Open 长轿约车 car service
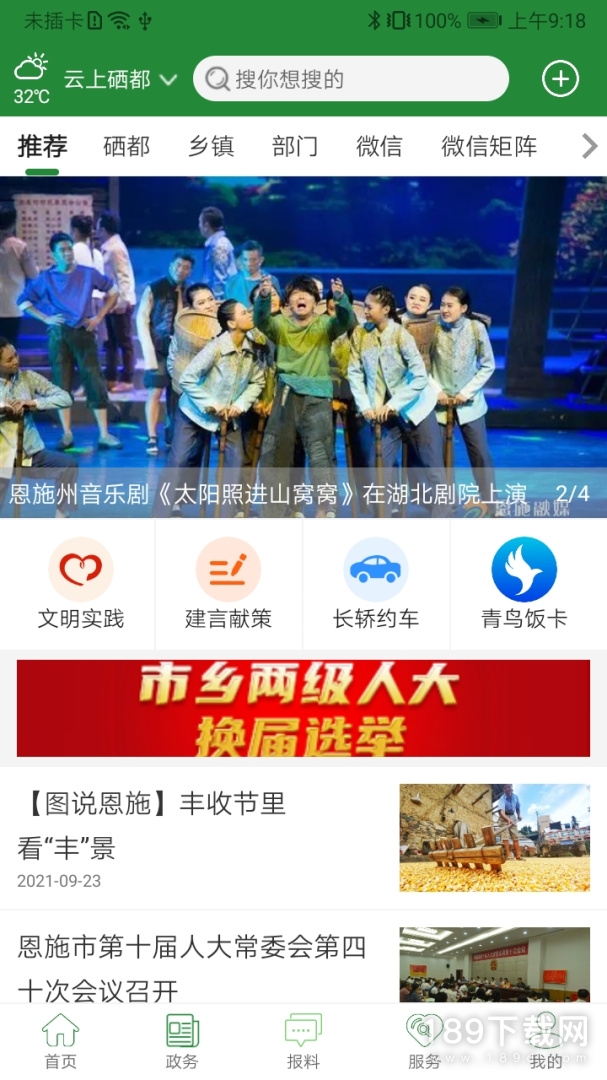 pos(376,584)
